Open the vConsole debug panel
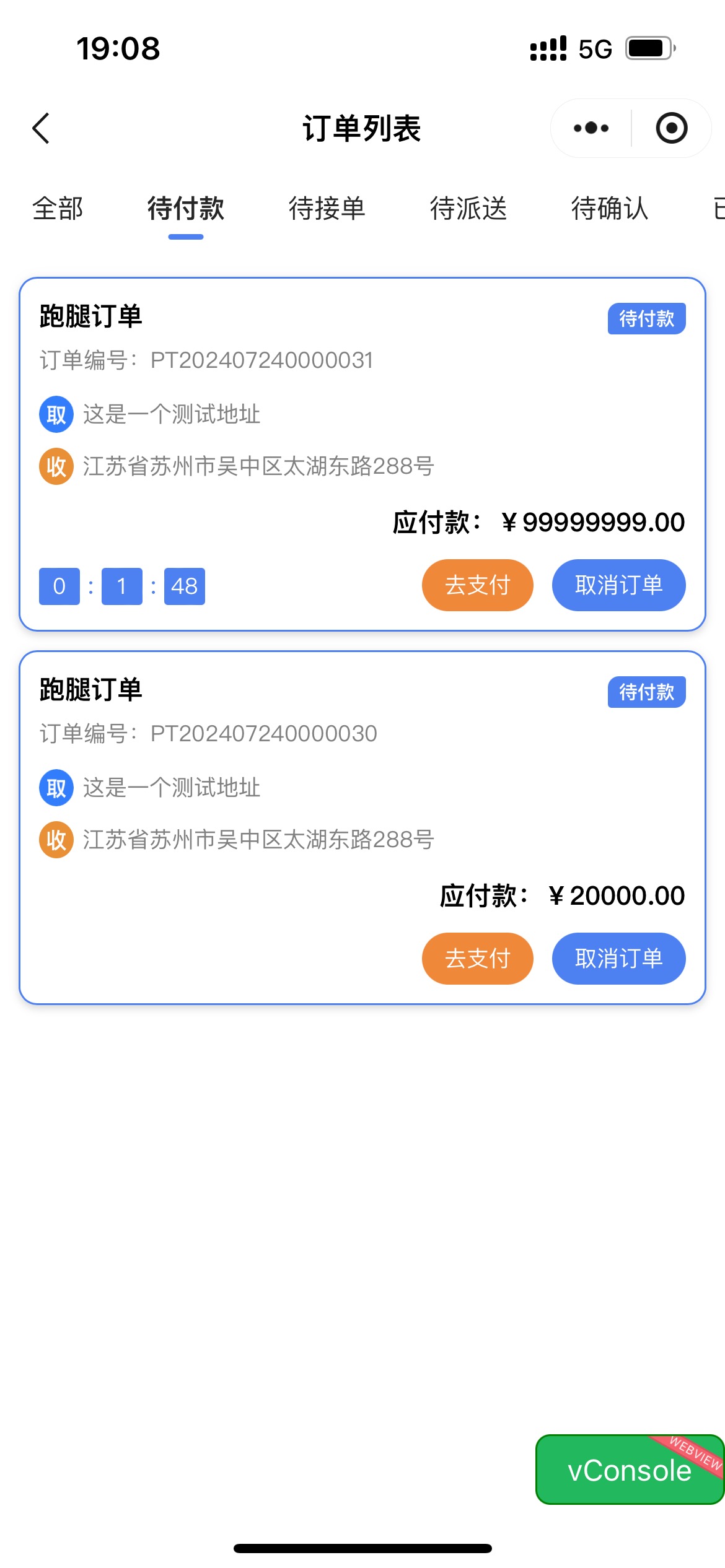Image resolution: width=725 pixels, height=1568 pixels. point(629,1470)
